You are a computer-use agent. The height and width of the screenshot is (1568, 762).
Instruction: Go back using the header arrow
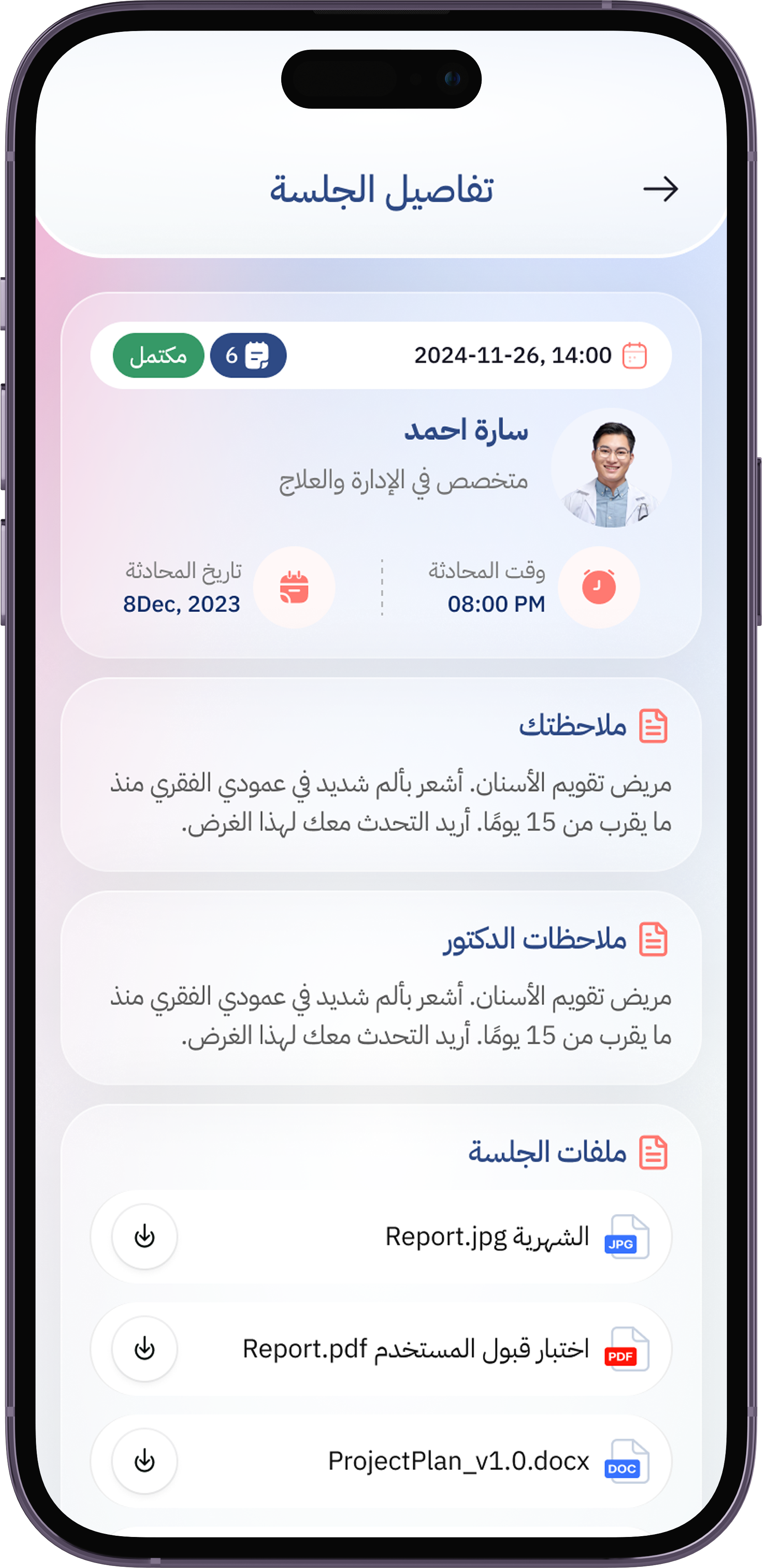tap(660, 189)
